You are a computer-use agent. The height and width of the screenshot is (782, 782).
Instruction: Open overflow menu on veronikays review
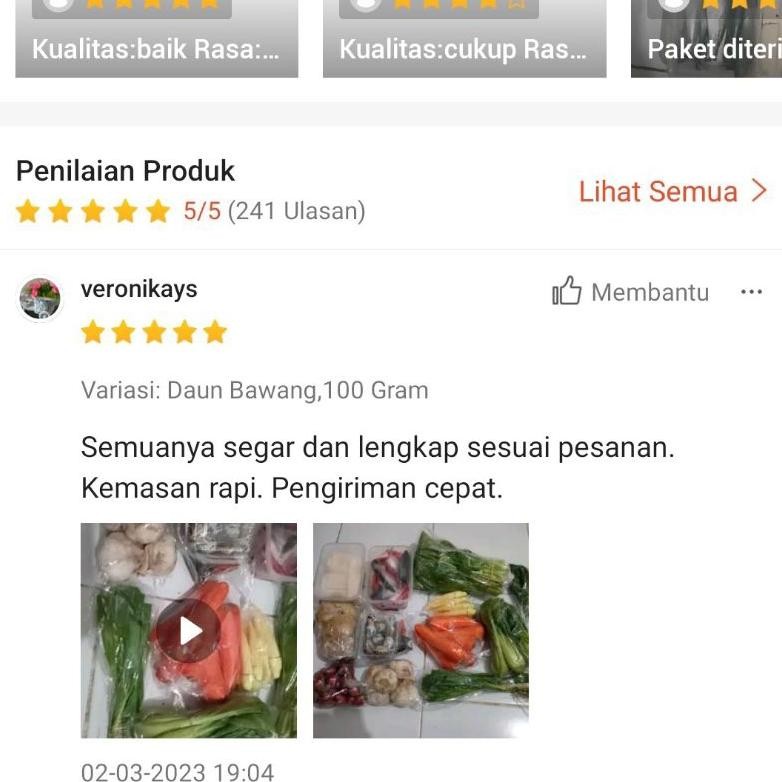(x=751, y=292)
